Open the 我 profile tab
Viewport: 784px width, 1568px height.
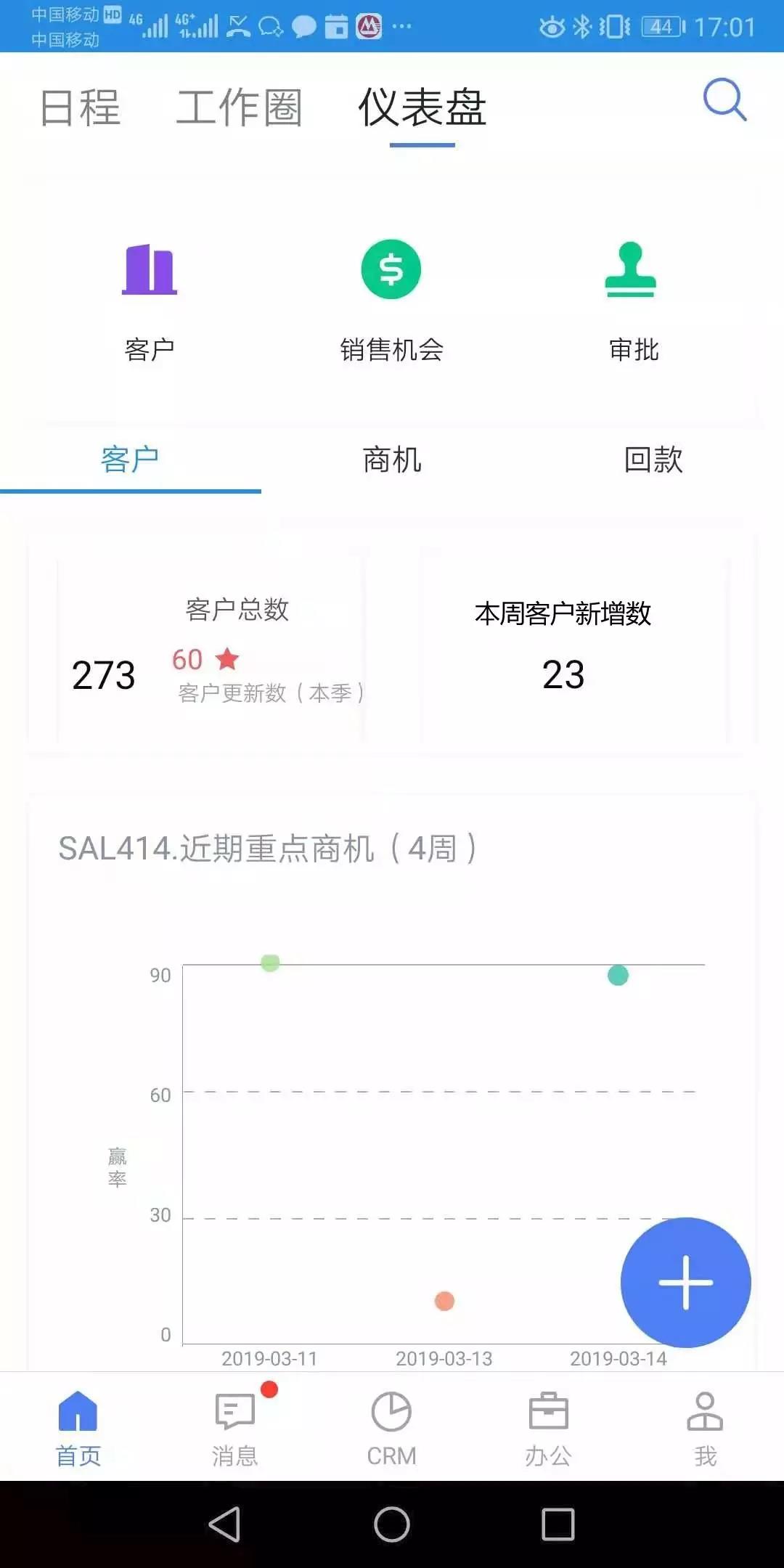(706, 1427)
